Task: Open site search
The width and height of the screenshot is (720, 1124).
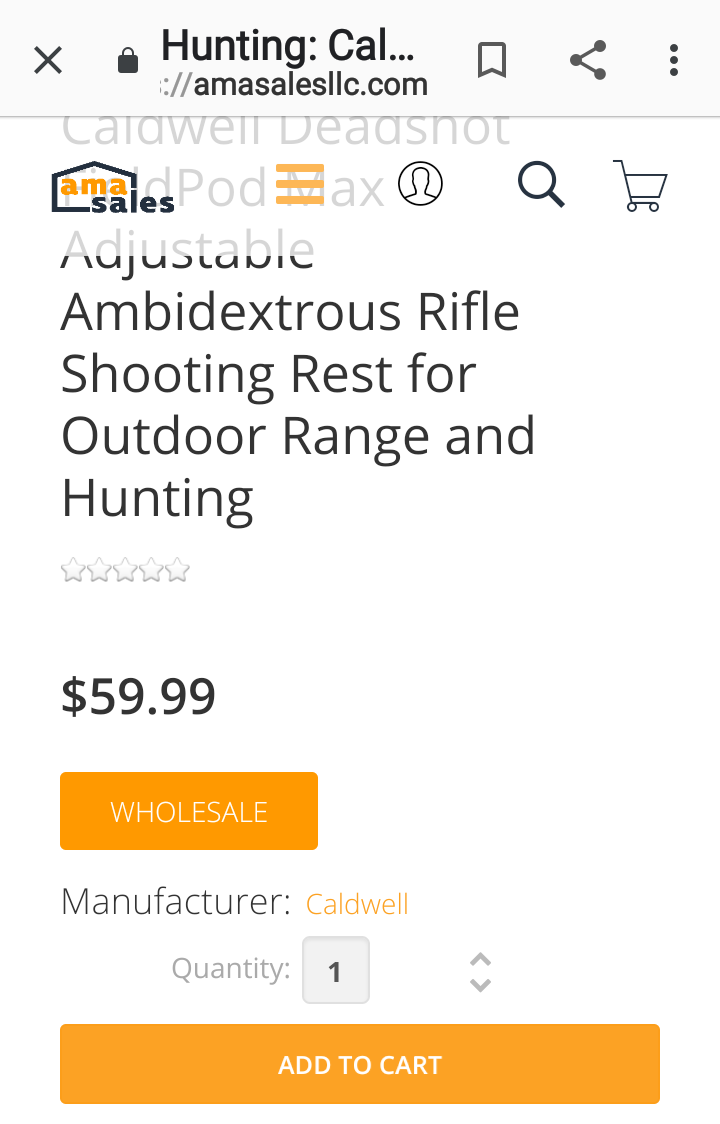Action: point(541,184)
